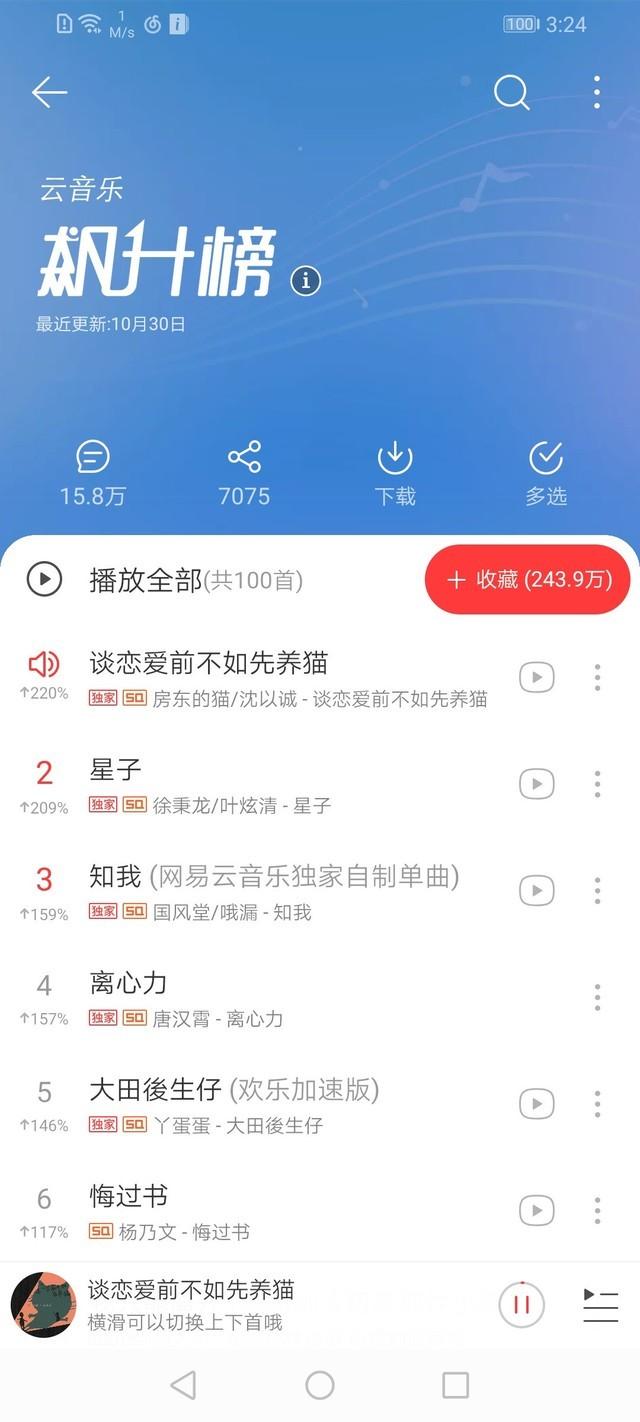Image resolution: width=640 pixels, height=1422 pixels.
Task: Open the 15.8万 comments
Action: [93, 473]
